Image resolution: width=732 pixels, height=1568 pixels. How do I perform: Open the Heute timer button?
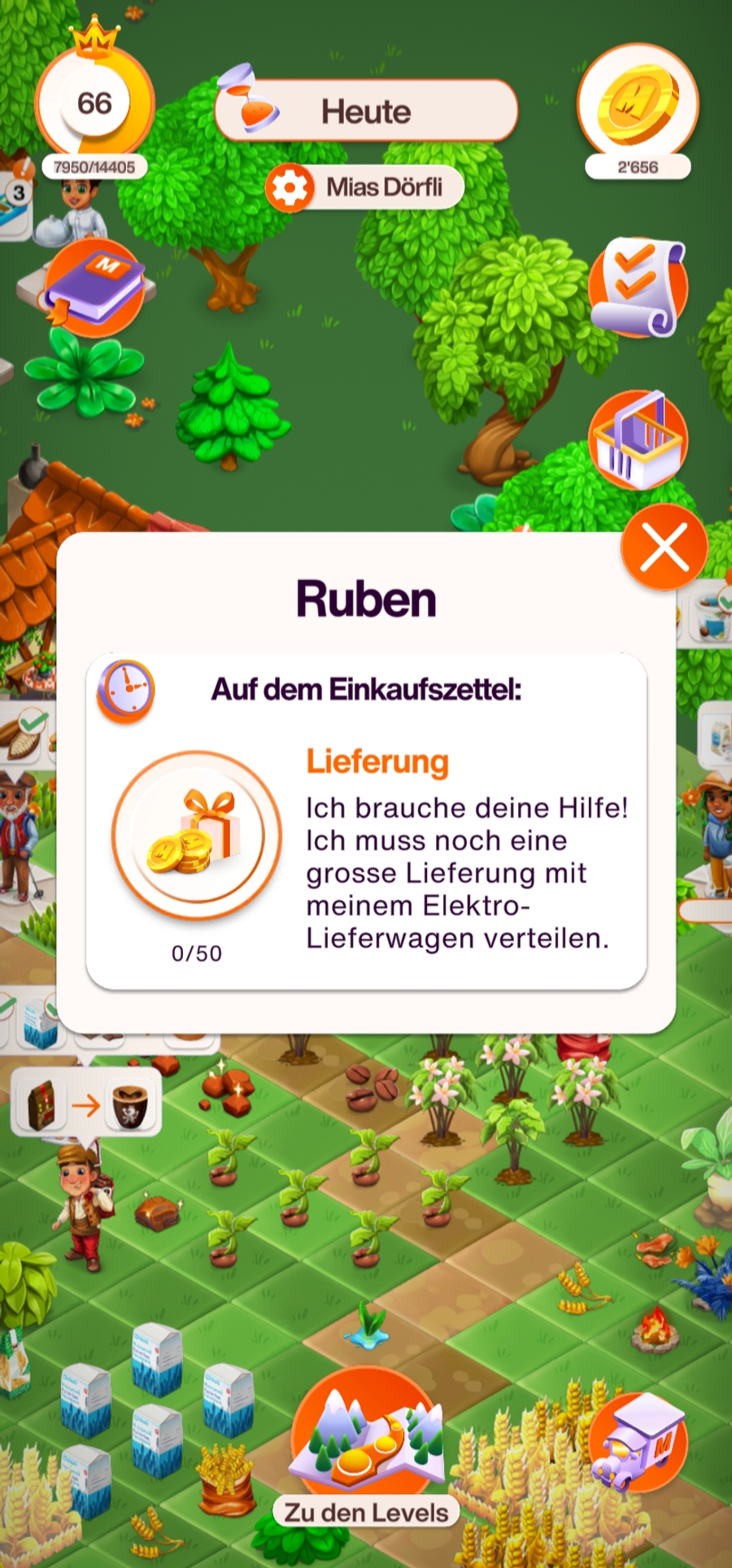coord(367,111)
